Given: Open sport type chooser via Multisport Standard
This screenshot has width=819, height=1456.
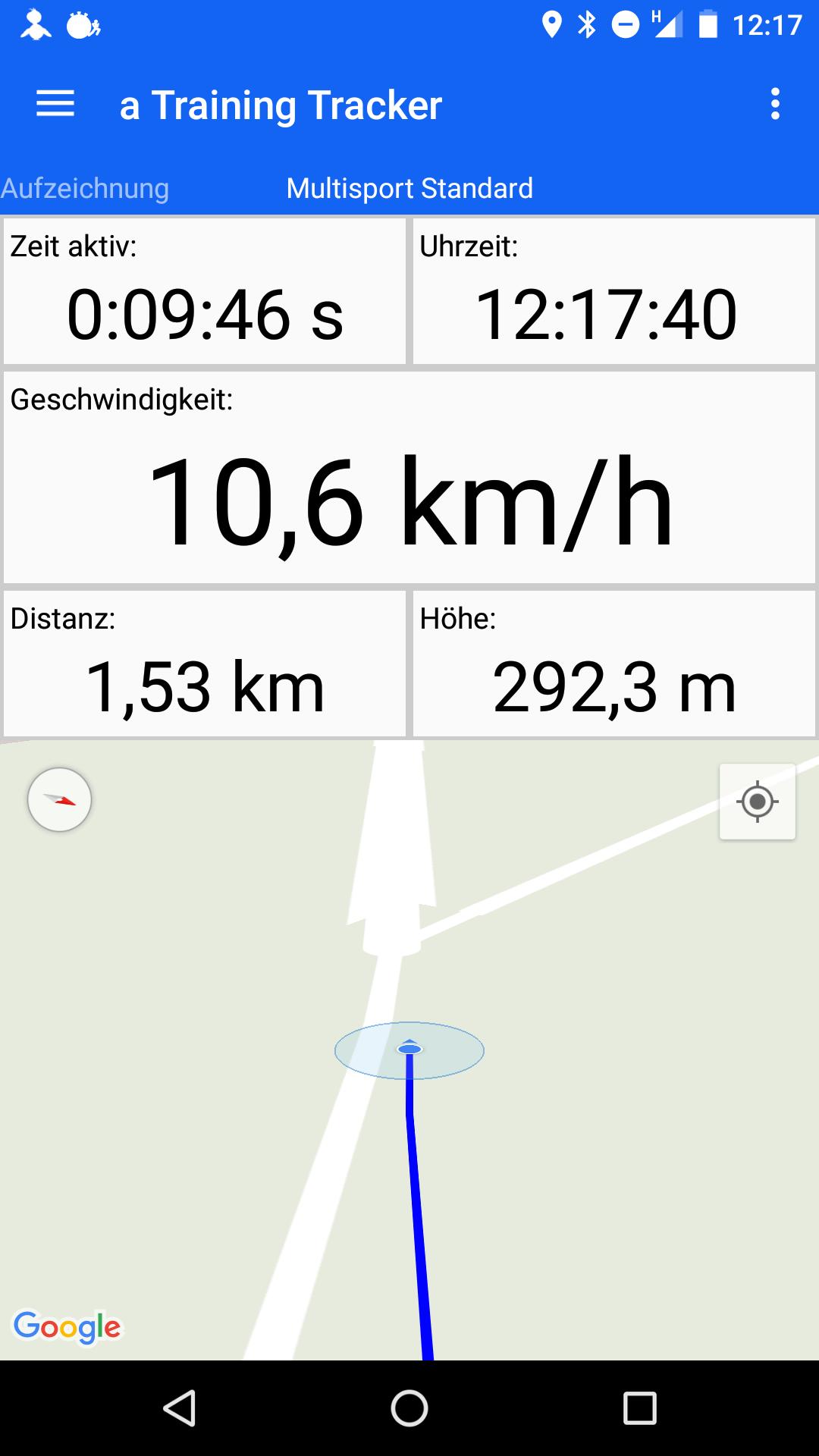Looking at the screenshot, I should (409, 187).
